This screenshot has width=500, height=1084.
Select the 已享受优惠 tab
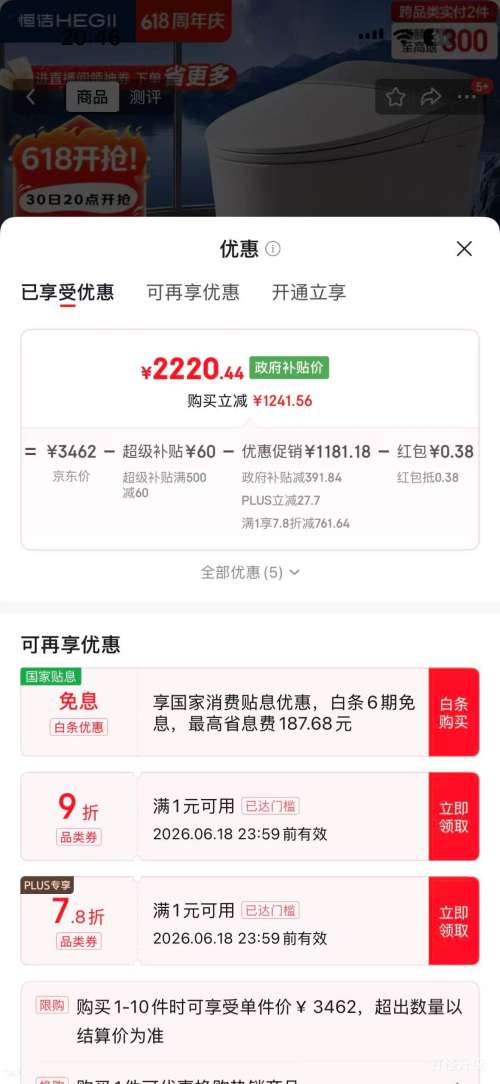[68, 292]
